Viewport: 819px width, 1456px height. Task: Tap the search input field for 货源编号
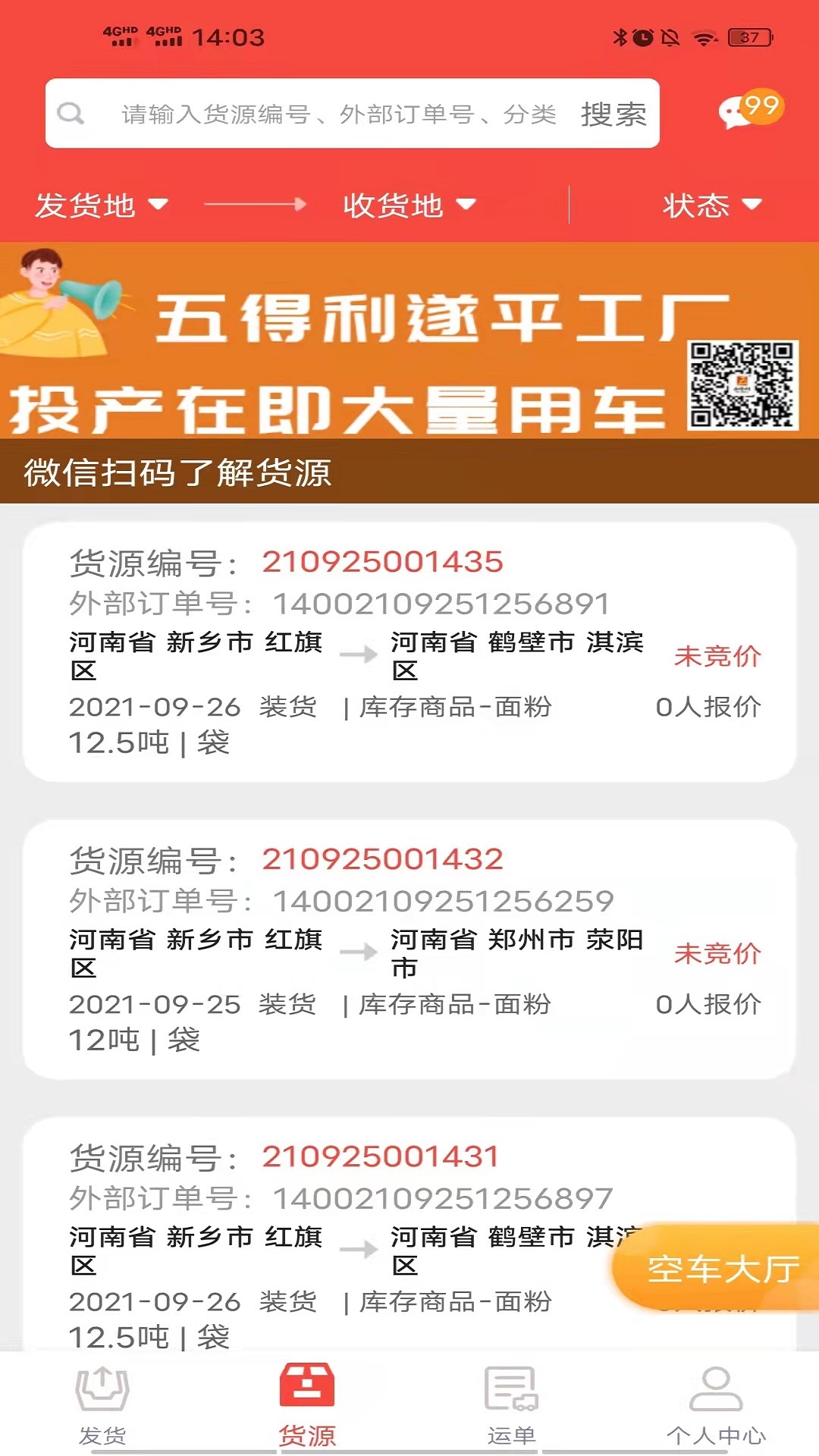(x=337, y=114)
